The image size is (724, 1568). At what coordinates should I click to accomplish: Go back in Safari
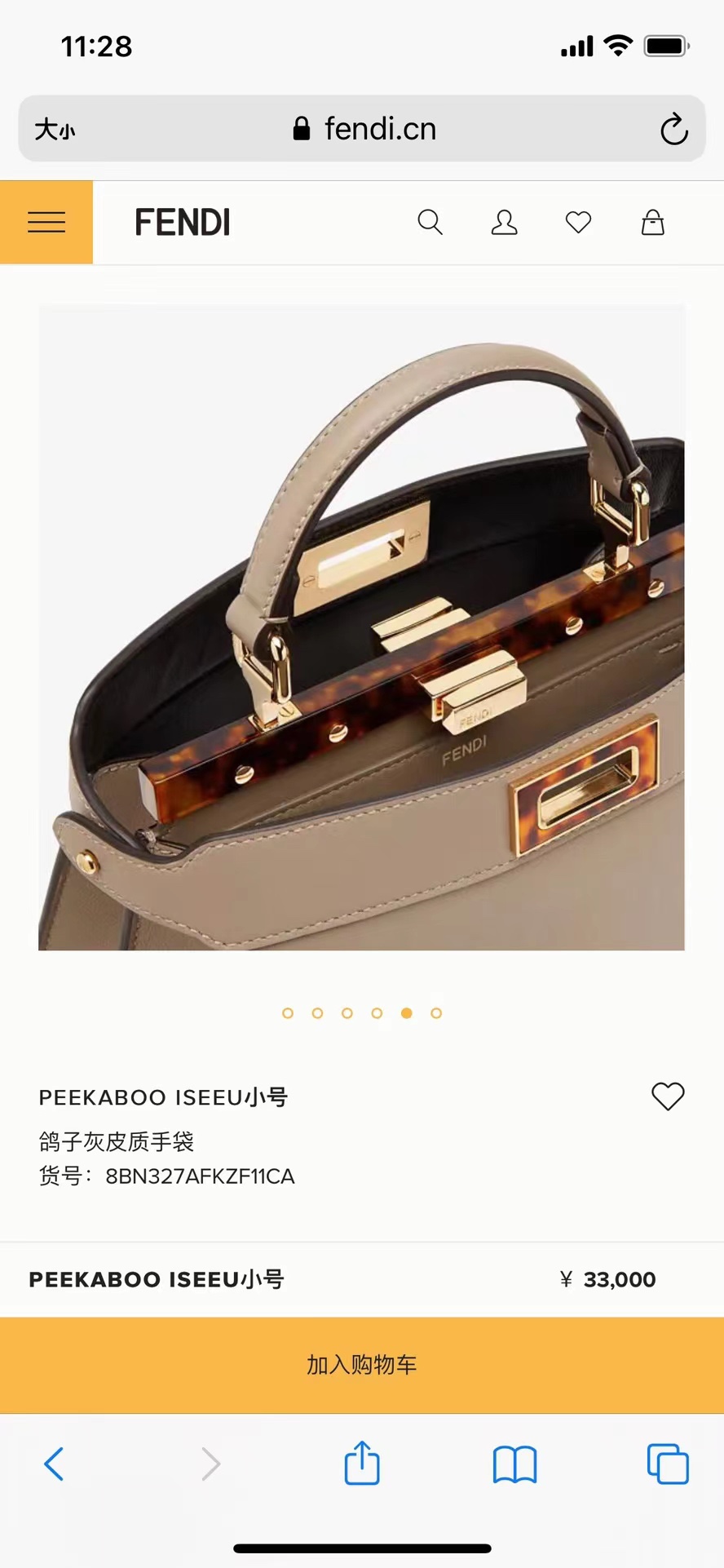pos(54,1464)
